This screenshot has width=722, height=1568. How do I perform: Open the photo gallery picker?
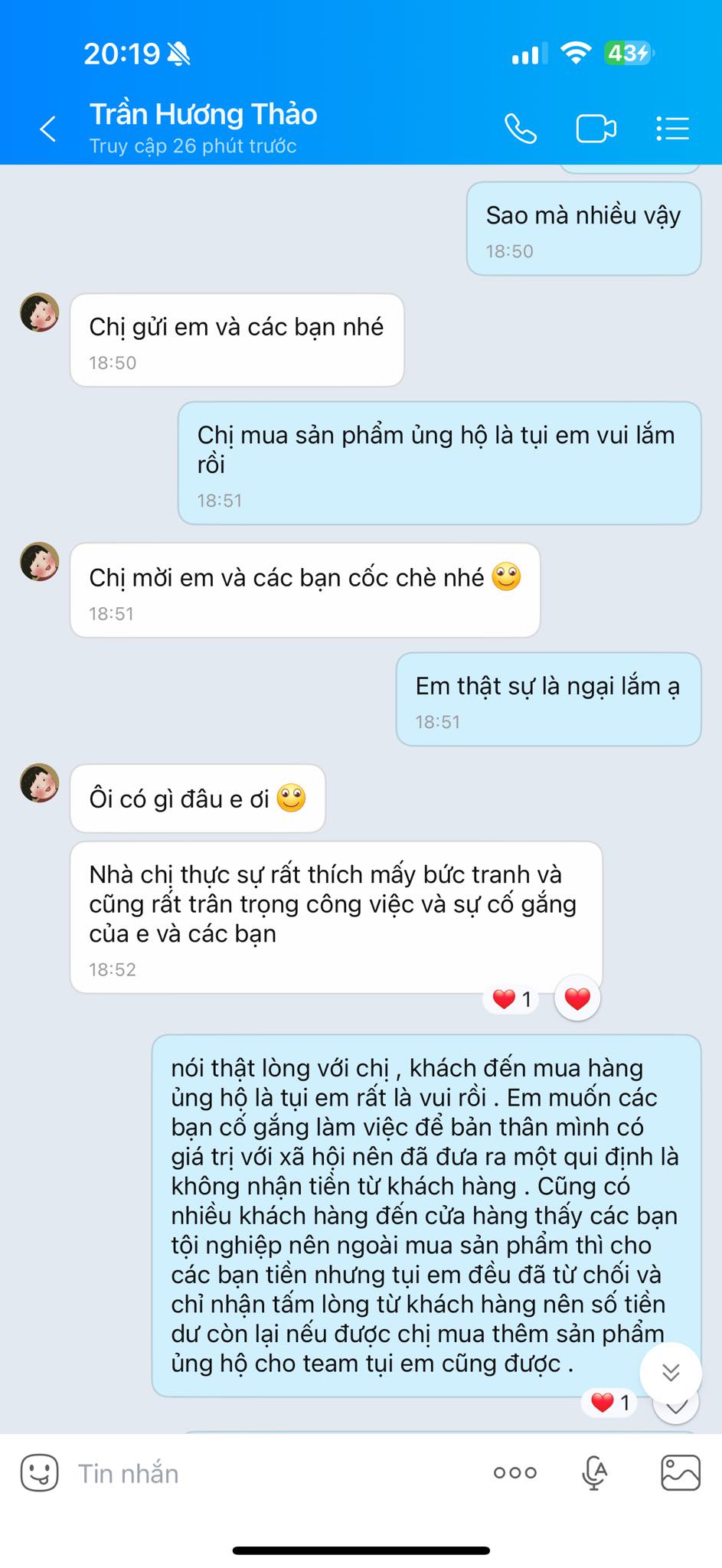[680, 1472]
